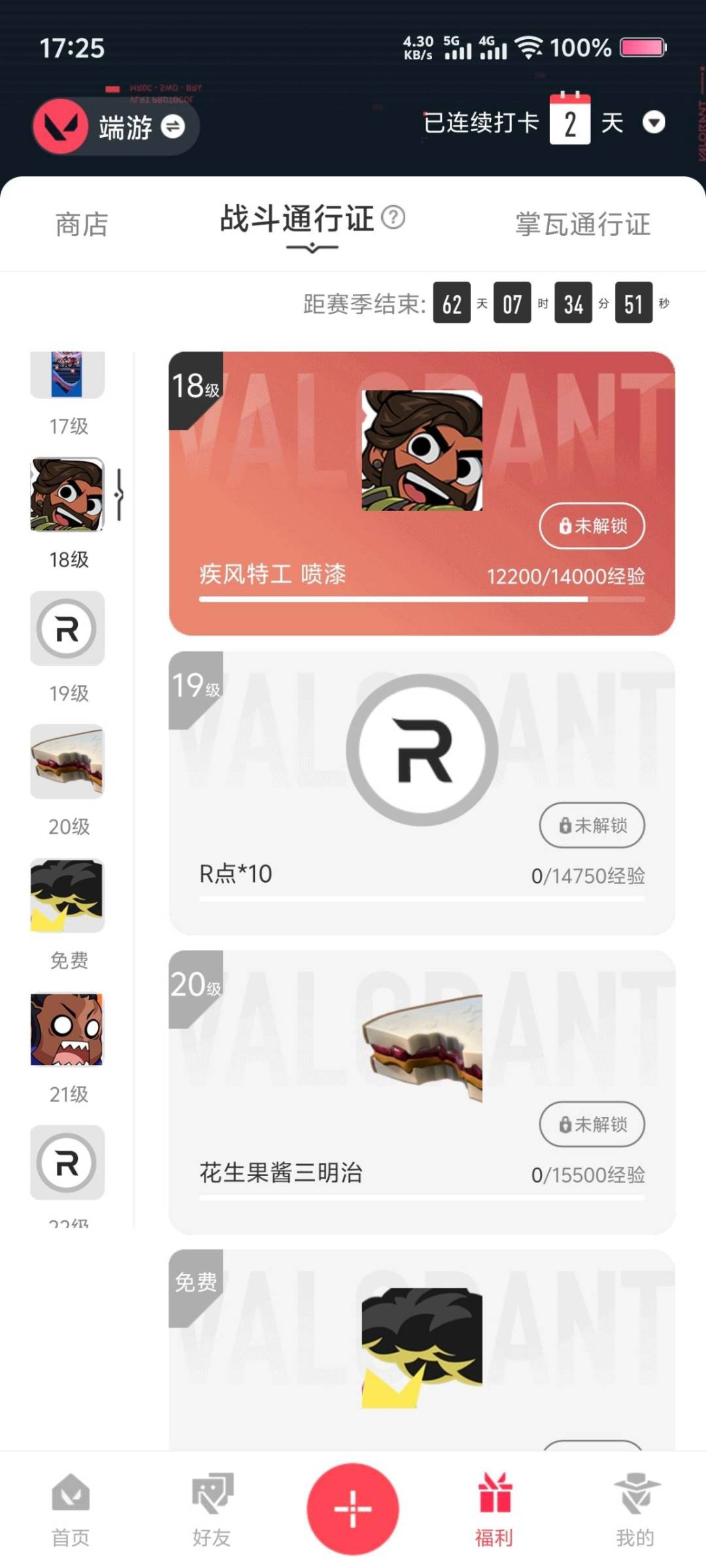Tap the red plus button in bottom navigation

coord(353,1509)
